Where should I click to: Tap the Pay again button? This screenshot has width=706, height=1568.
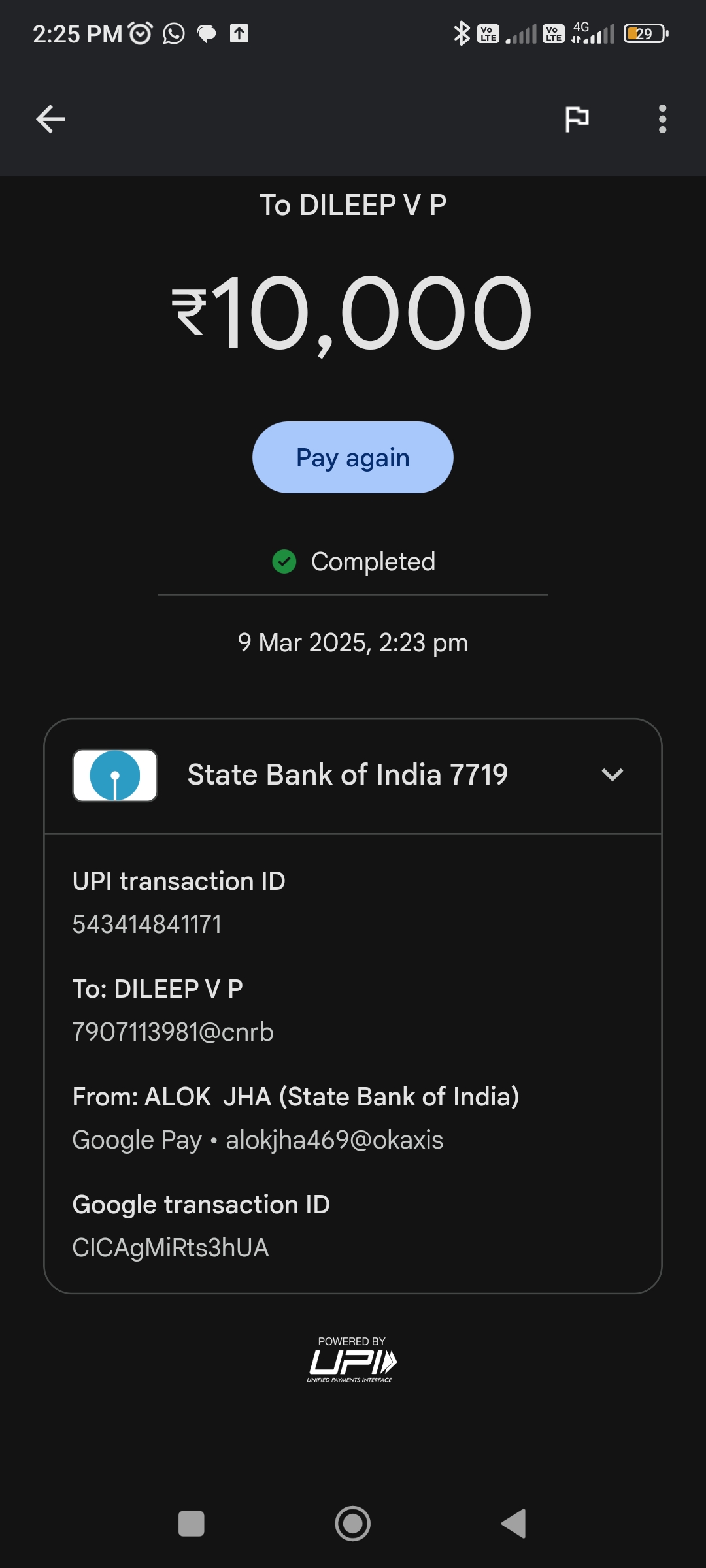[x=353, y=457]
